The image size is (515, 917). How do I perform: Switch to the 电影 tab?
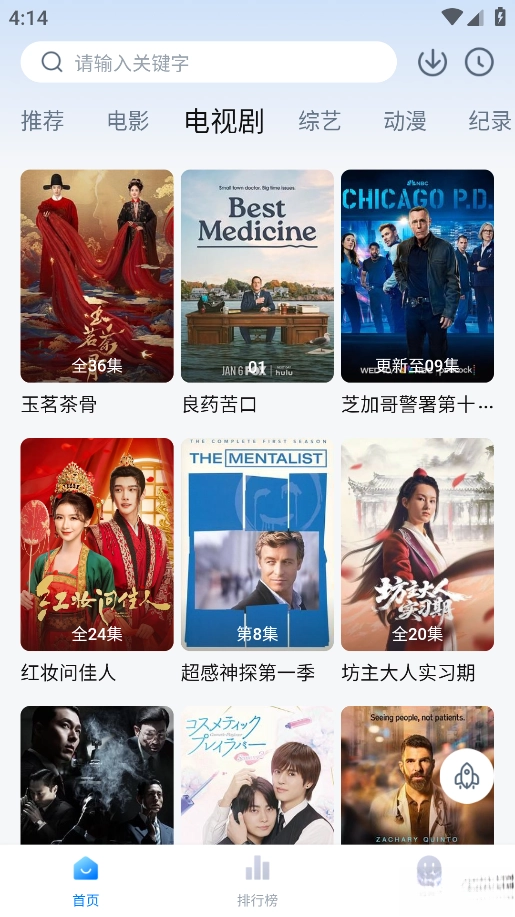(128, 121)
